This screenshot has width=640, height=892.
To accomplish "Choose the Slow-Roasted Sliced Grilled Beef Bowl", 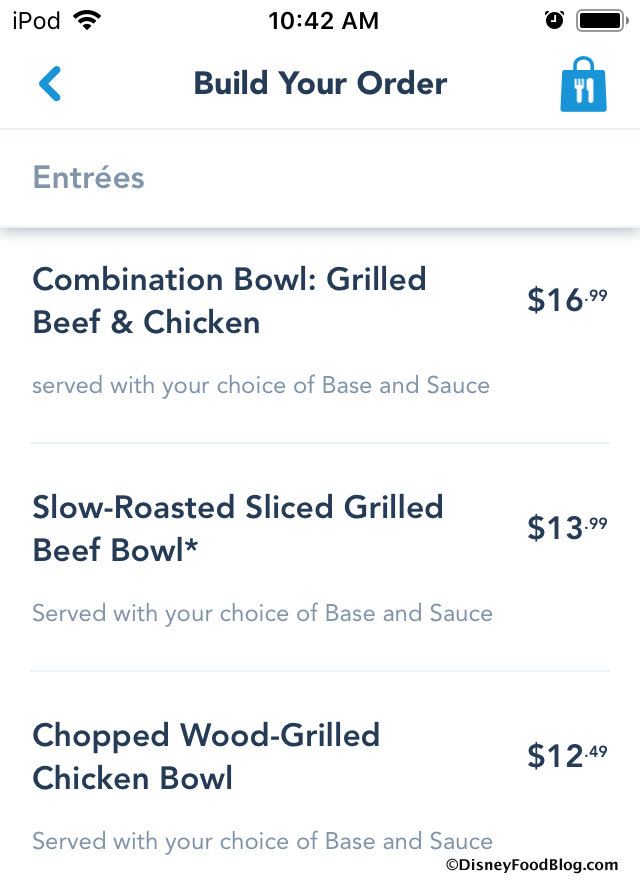I will [x=238, y=528].
